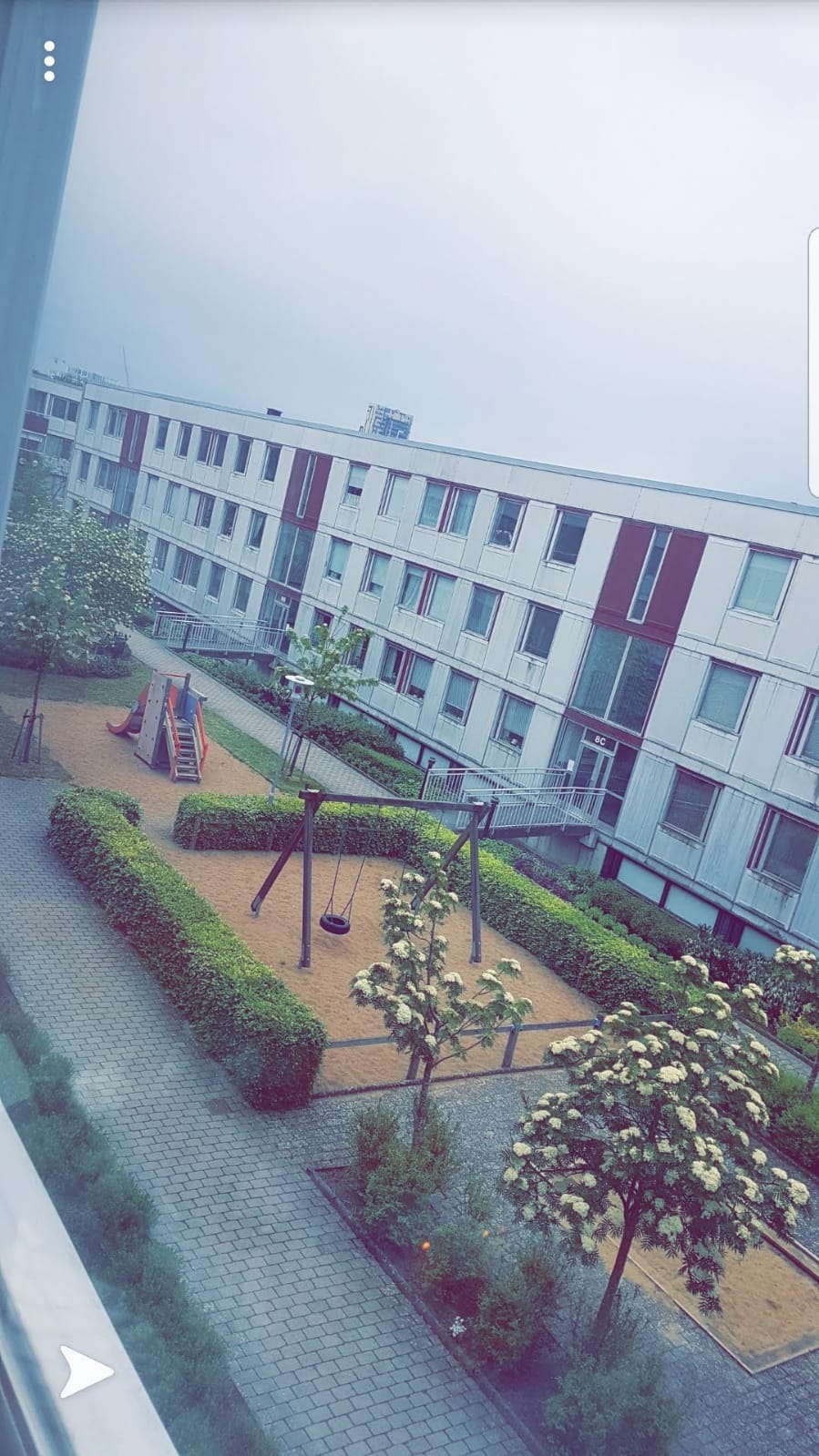The height and width of the screenshot is (1456, 819).
Task: Tap the send arrow icon
Action: pyautogui.click(x=86, y=1372)
